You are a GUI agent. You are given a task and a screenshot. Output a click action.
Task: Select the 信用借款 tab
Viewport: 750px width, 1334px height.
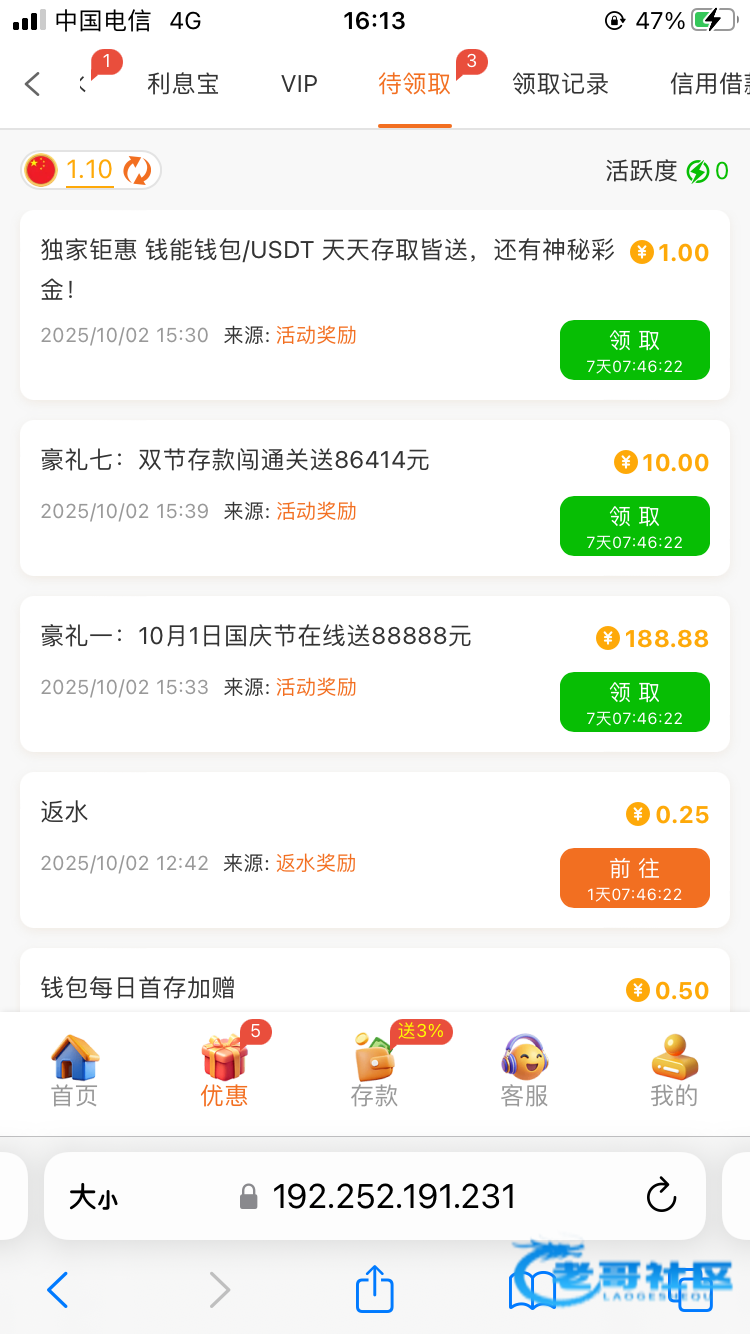pos(710,84)
